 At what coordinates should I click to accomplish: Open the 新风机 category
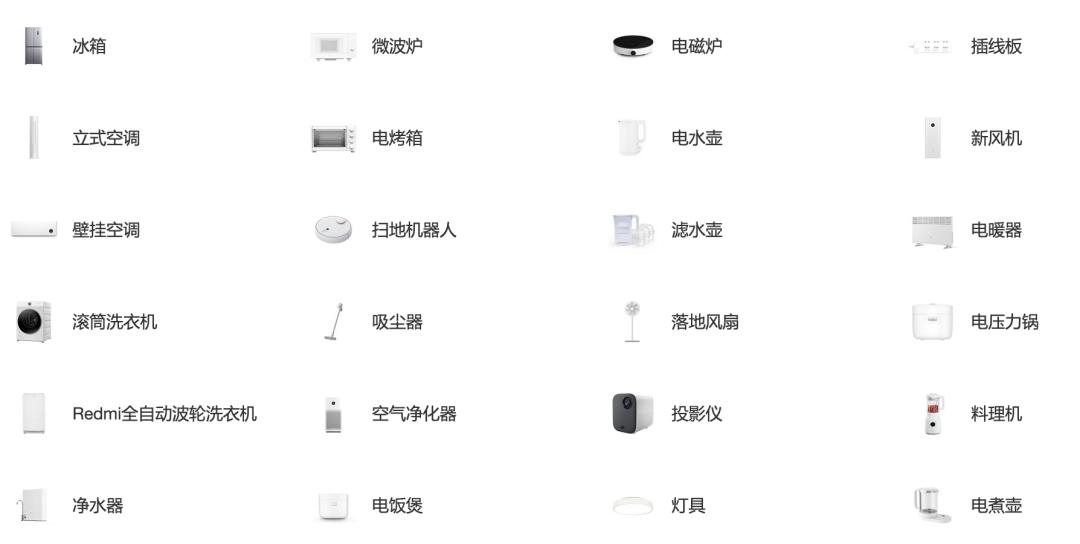[996, 138]
